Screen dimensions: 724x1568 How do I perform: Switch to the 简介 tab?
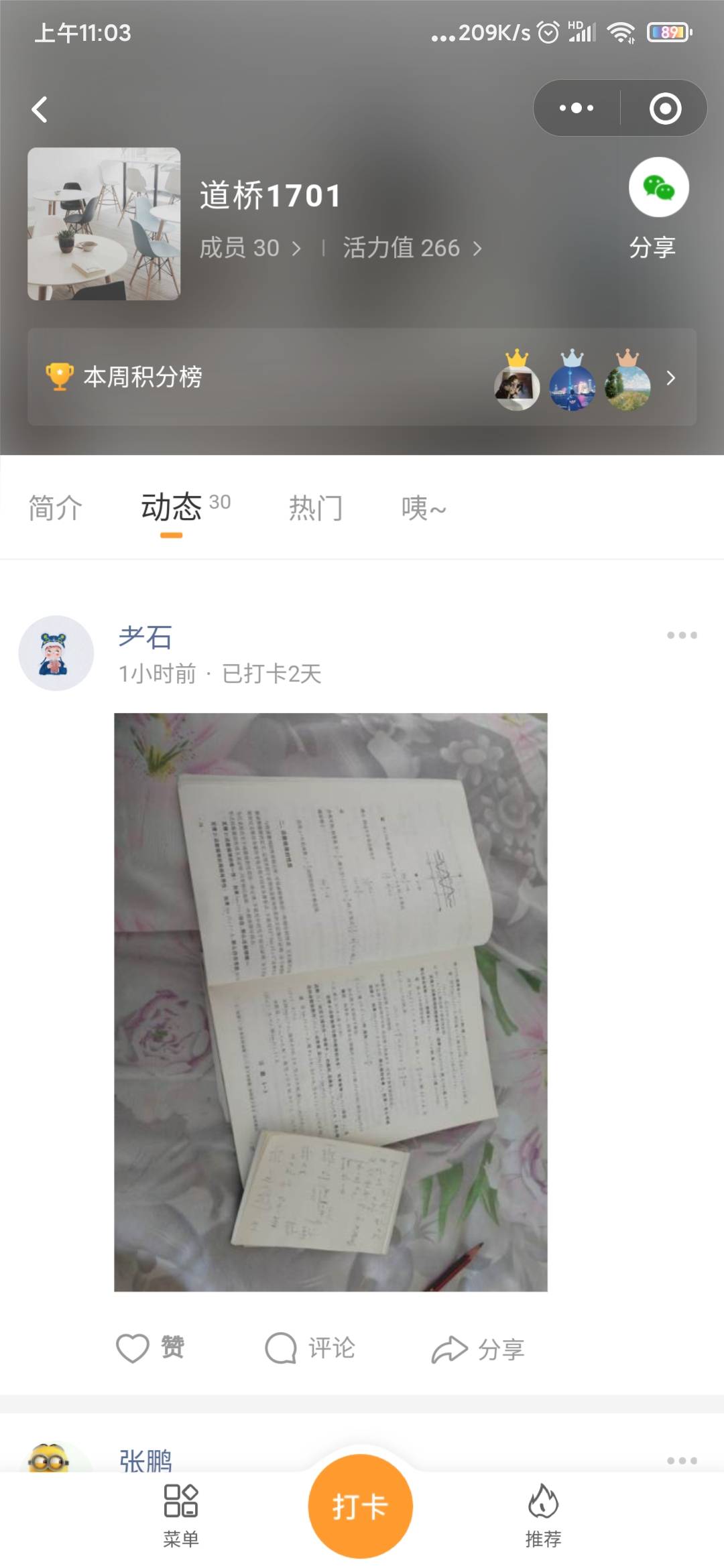pos(55,508)
